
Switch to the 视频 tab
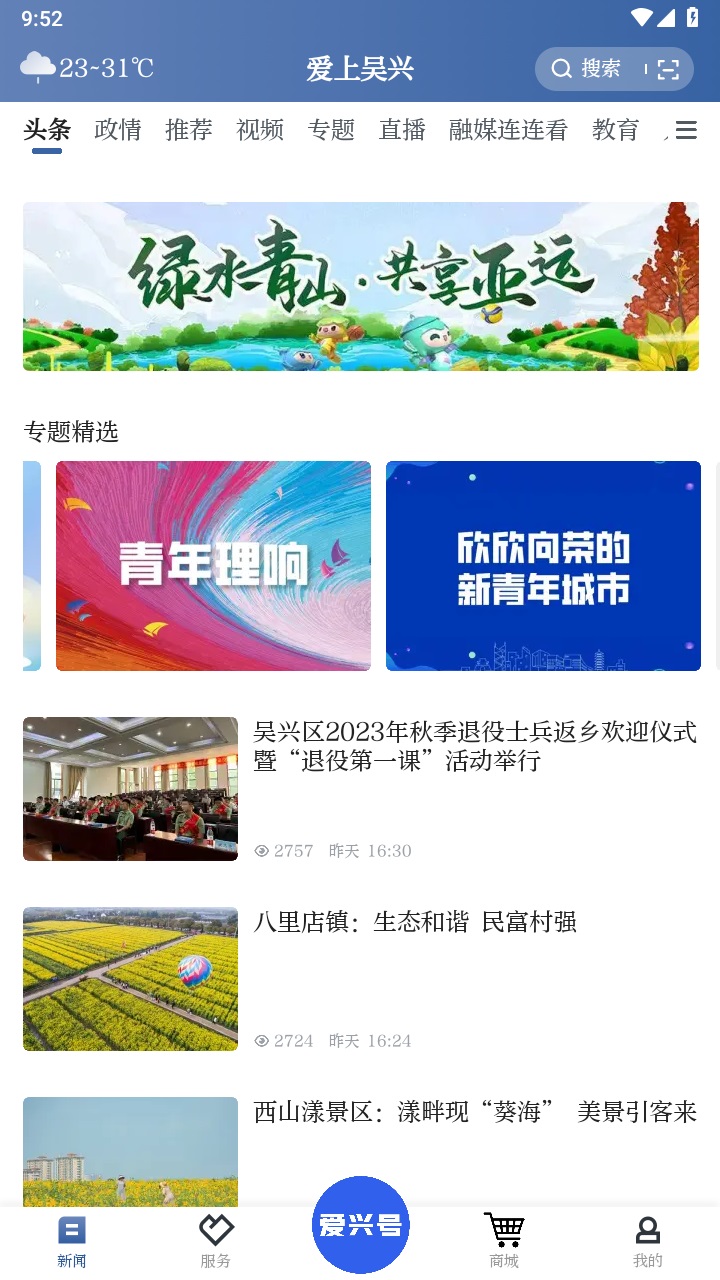[x=259, y=129]
